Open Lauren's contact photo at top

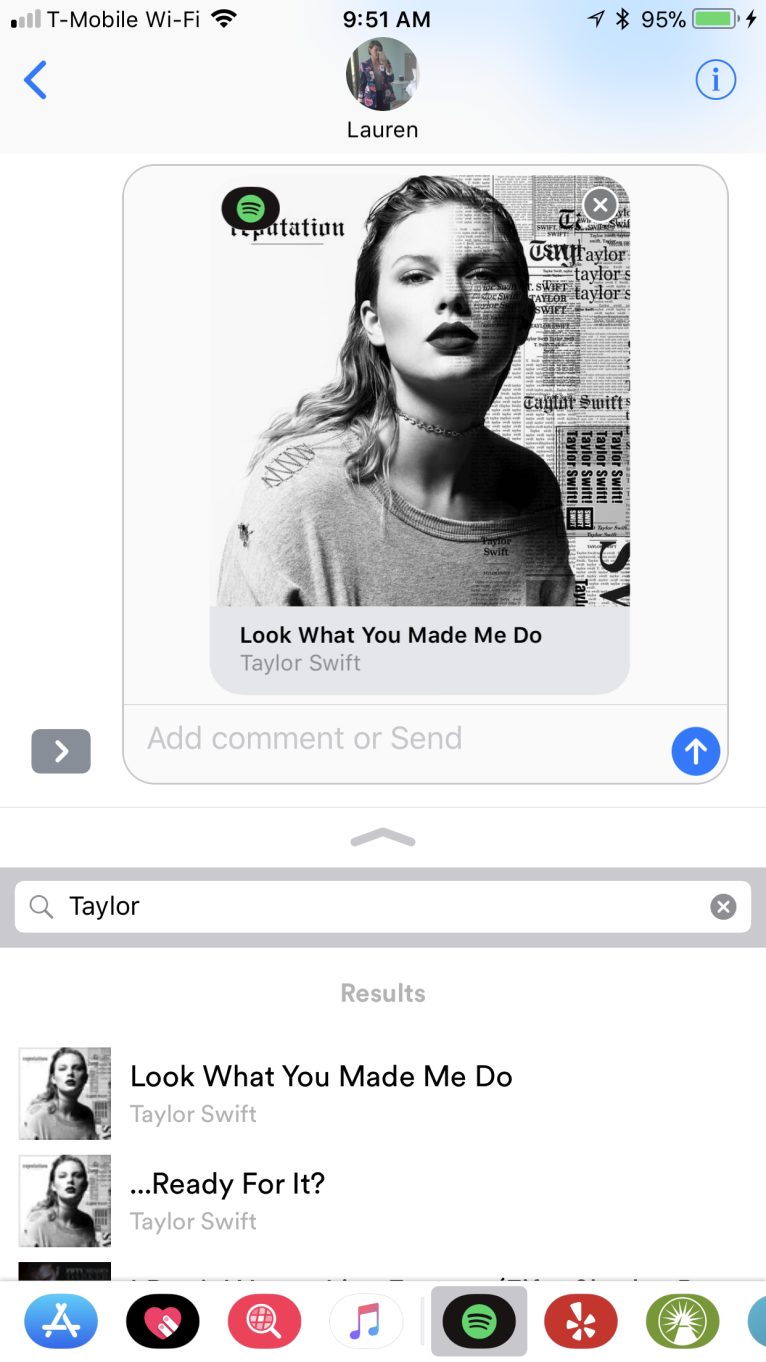382,75
